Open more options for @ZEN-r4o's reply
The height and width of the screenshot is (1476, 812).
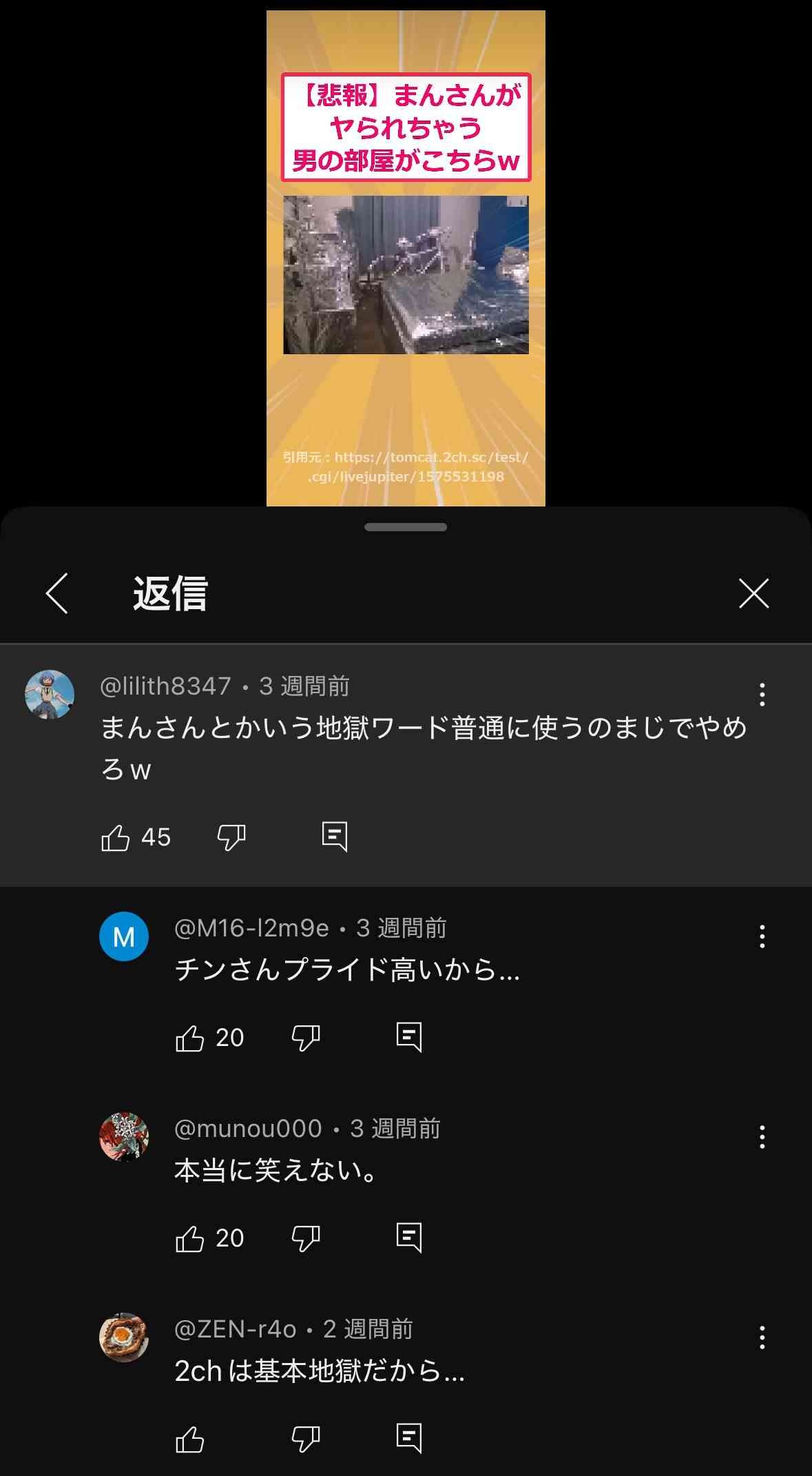pos(762,1337)
